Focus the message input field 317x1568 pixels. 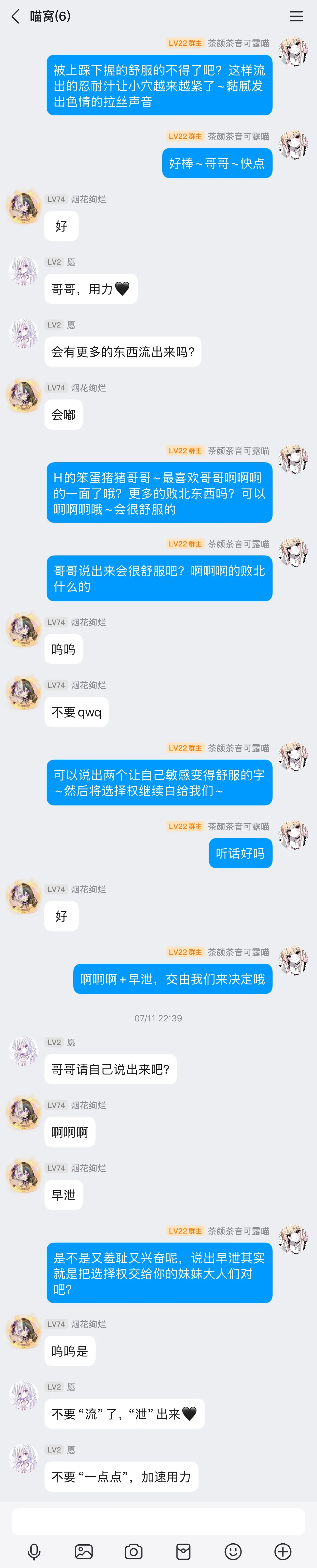coord(158,1521)
